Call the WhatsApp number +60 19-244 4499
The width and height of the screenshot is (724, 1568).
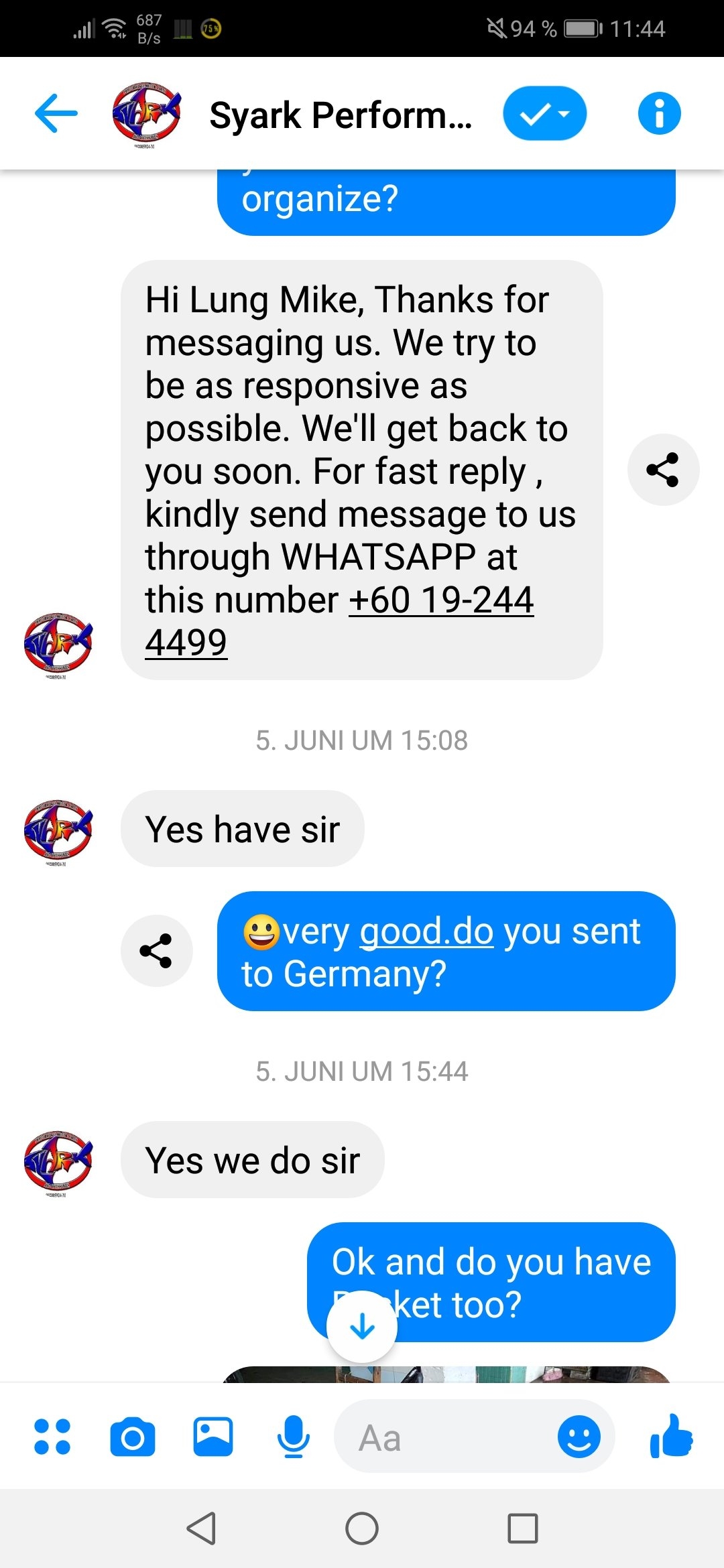pos(440,600)
